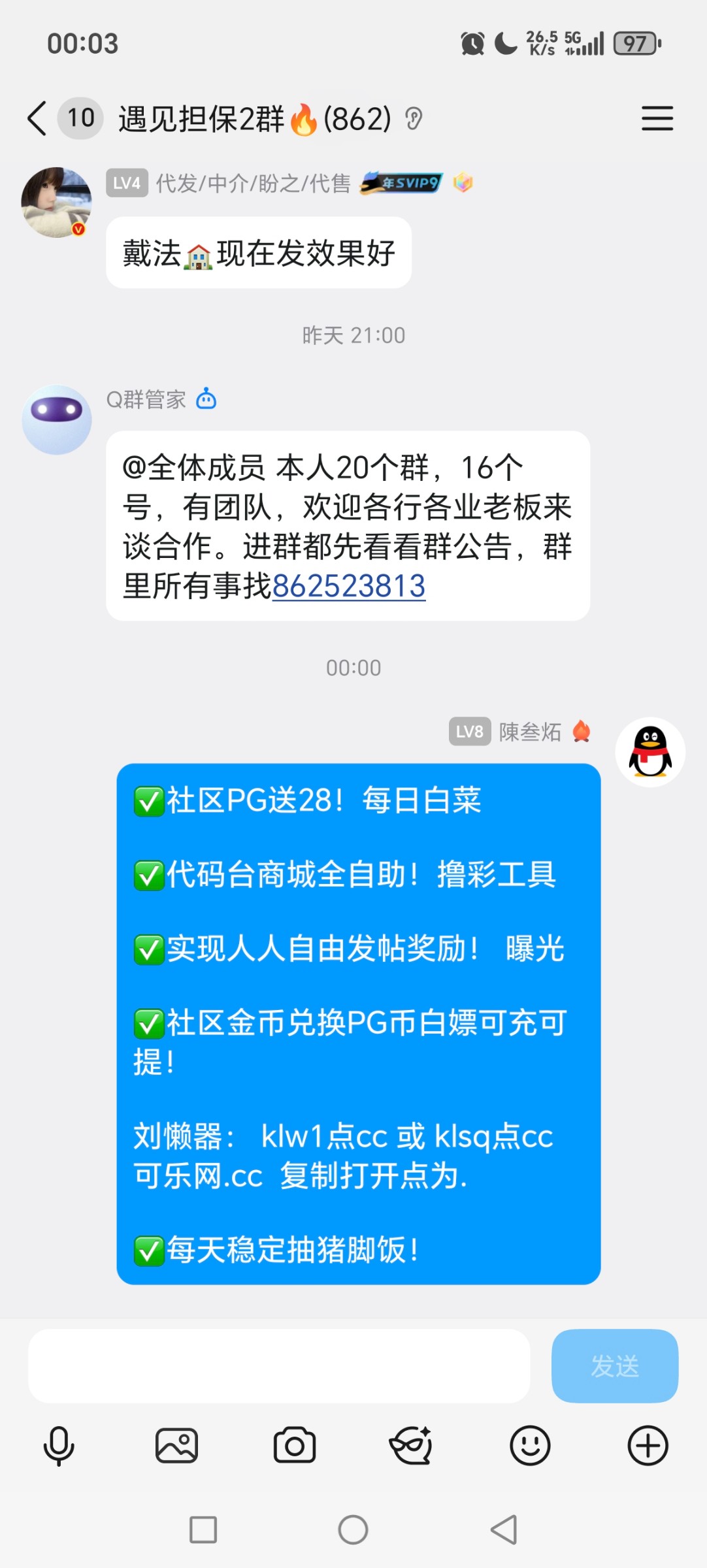
Task: Click the SVIP9 badge on first message
Action: [401, 184]
